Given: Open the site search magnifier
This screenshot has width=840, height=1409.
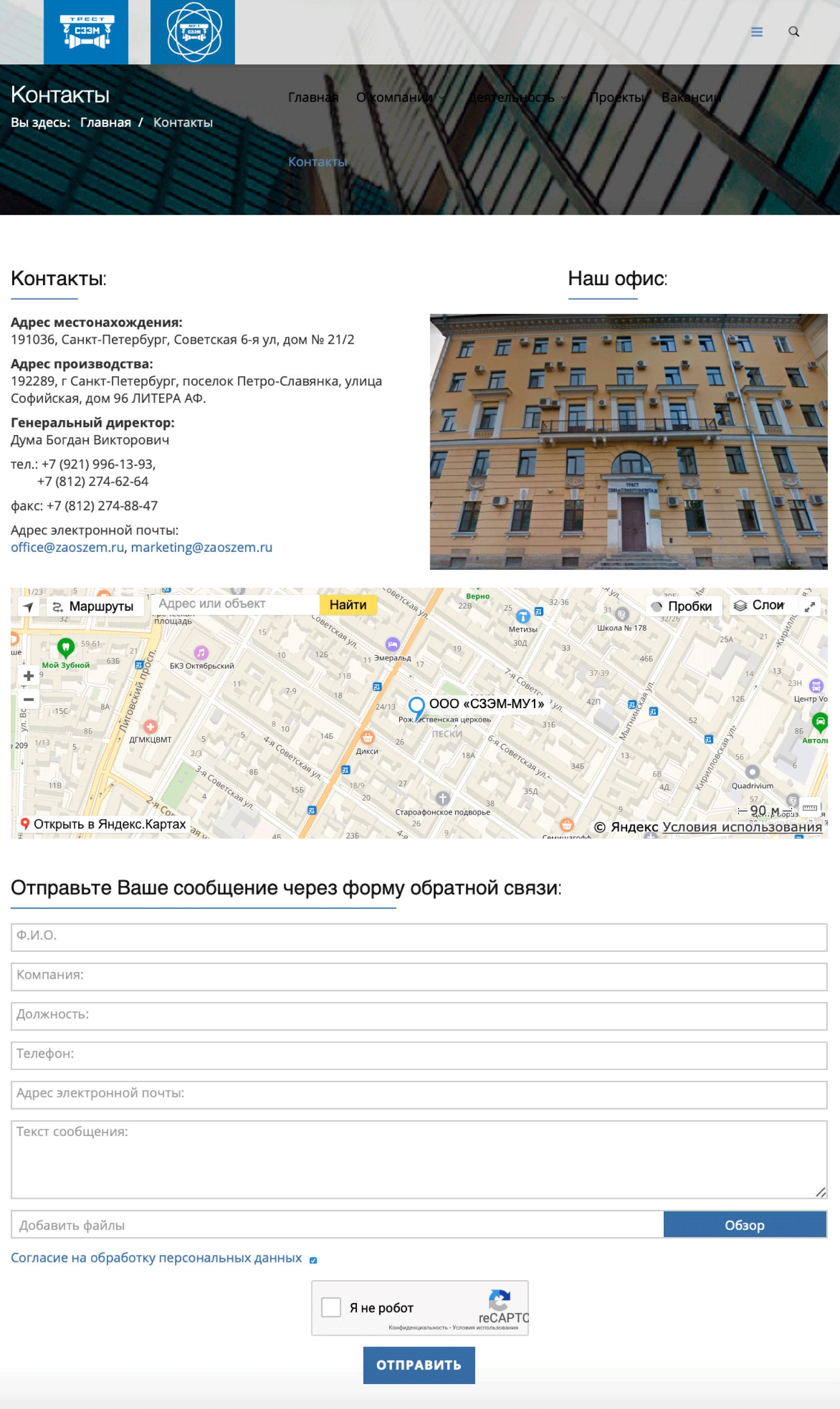Looking at the screenshot, I should tap(794, 32).
